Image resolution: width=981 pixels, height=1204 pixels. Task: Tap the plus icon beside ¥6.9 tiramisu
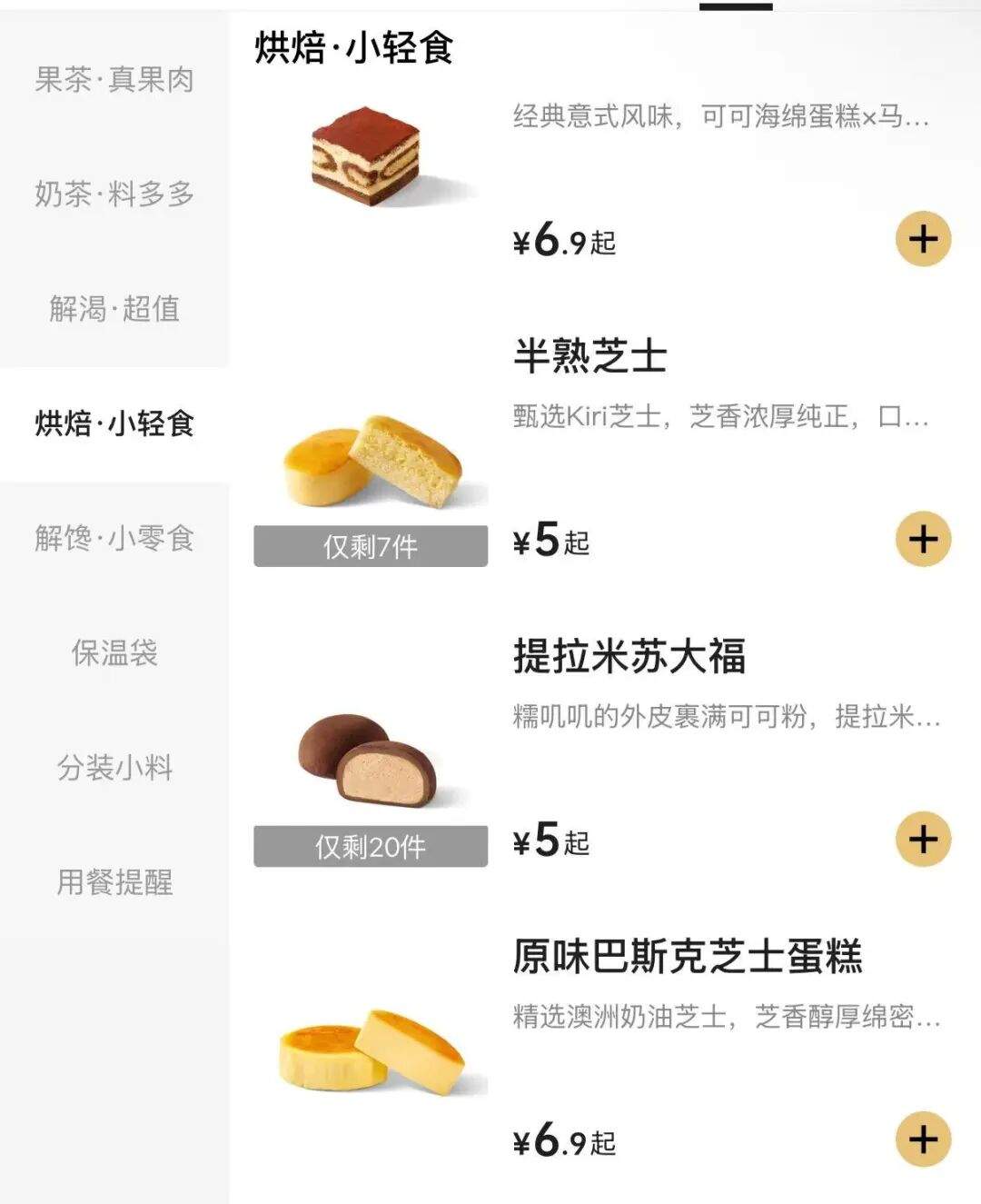pos(923,238)
